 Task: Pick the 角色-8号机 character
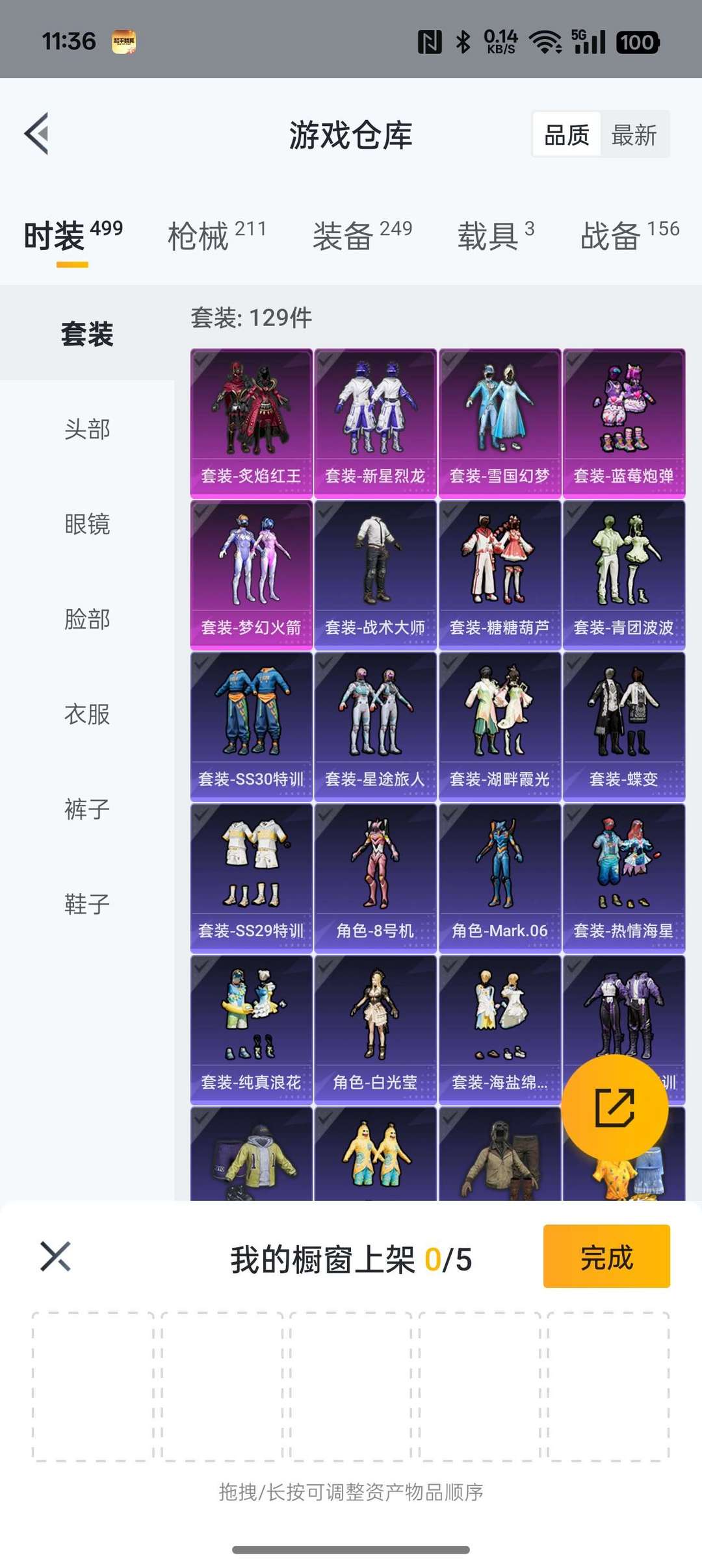[375, 878]
